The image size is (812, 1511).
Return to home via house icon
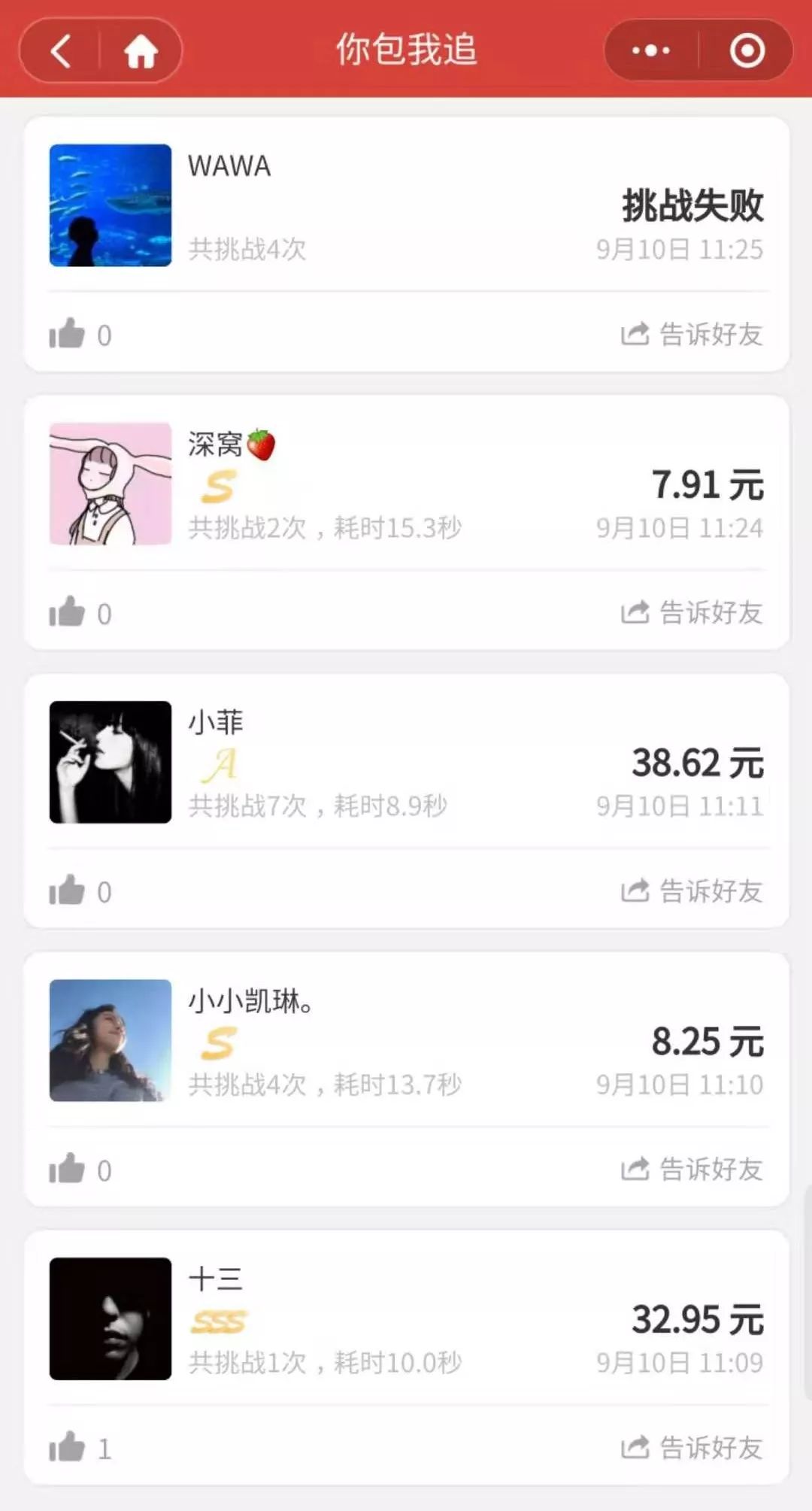141,51
